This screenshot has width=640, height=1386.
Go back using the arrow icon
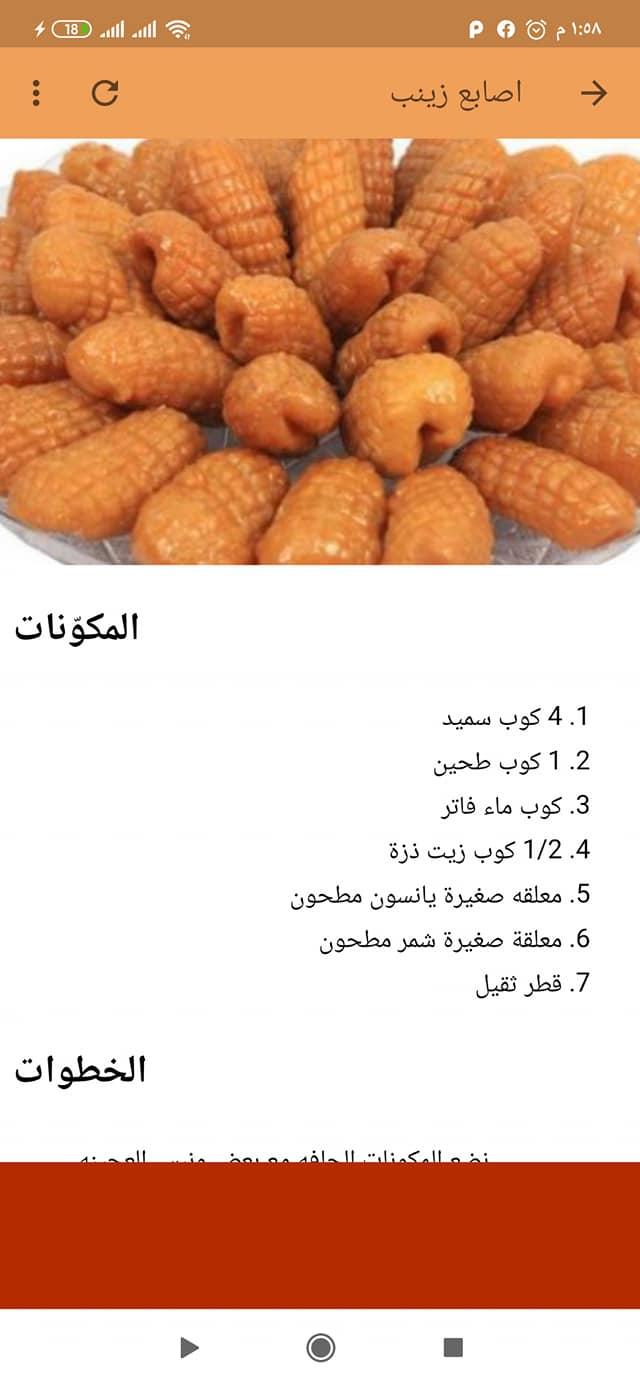(594, 93)
